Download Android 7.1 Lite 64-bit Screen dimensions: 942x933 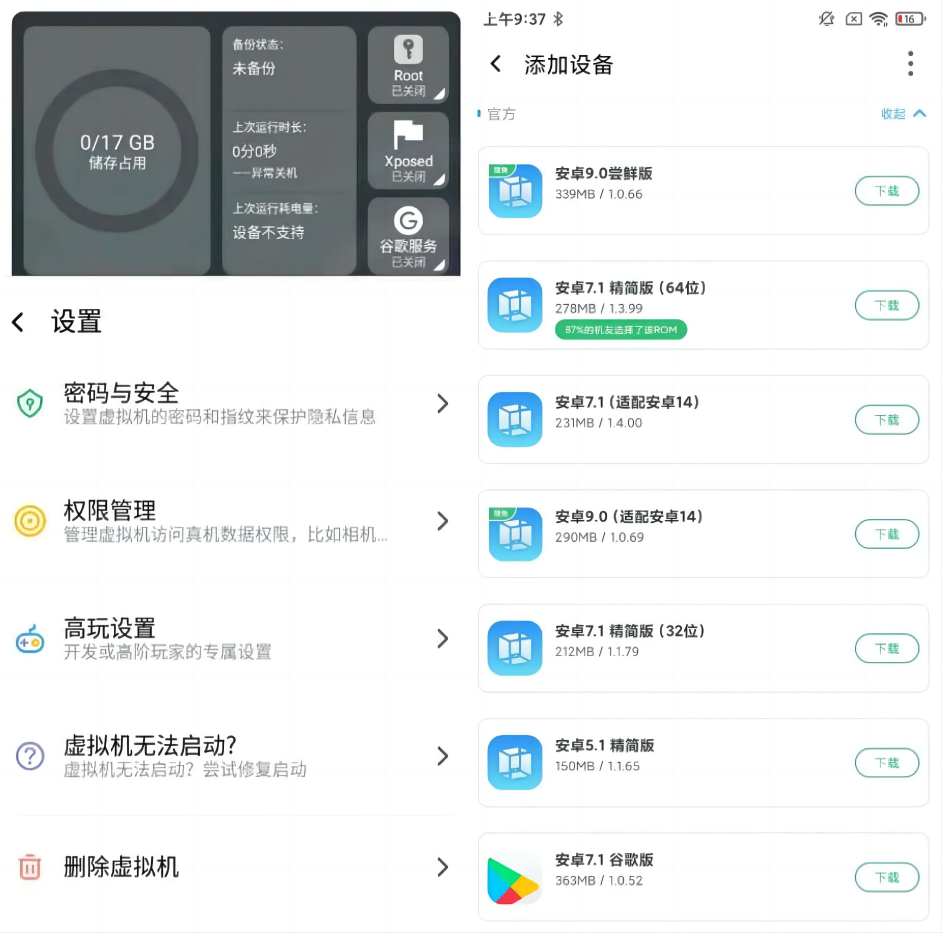[x=886, y=305]
